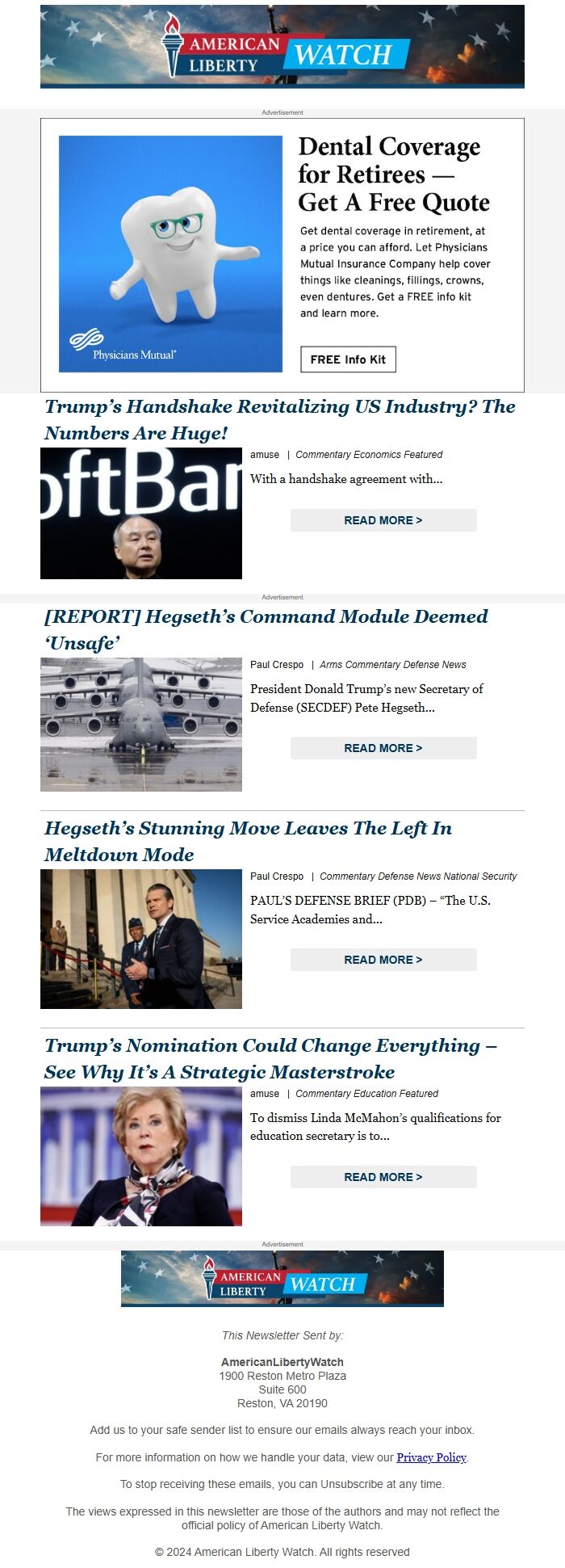Open Hegseth's Command Module Deemed 'Unsafe' headline
Viewport: 565px width, 1568px height.
click(266, 629)
